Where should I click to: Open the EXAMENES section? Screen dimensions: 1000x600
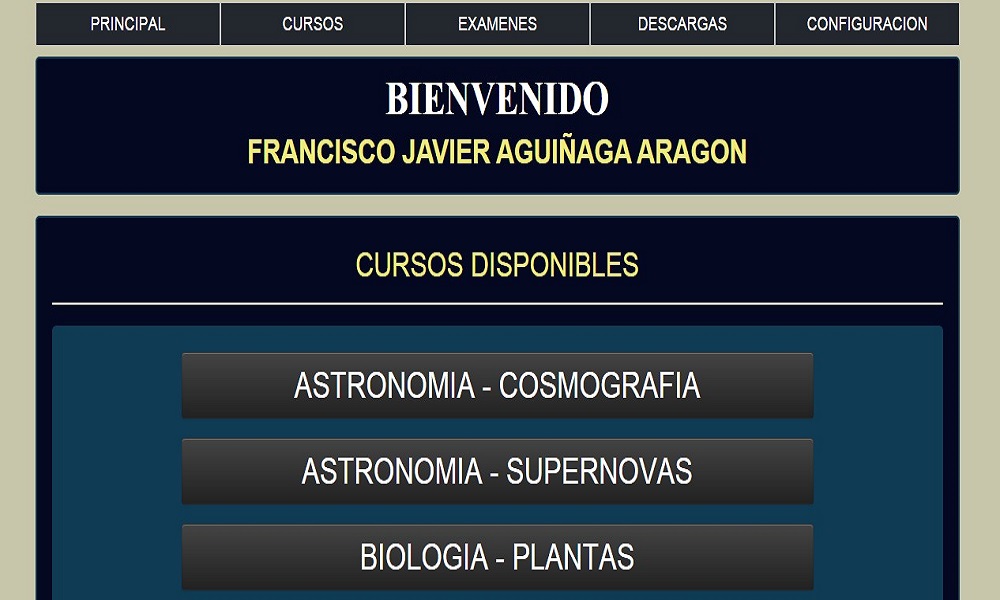(497, 24)
